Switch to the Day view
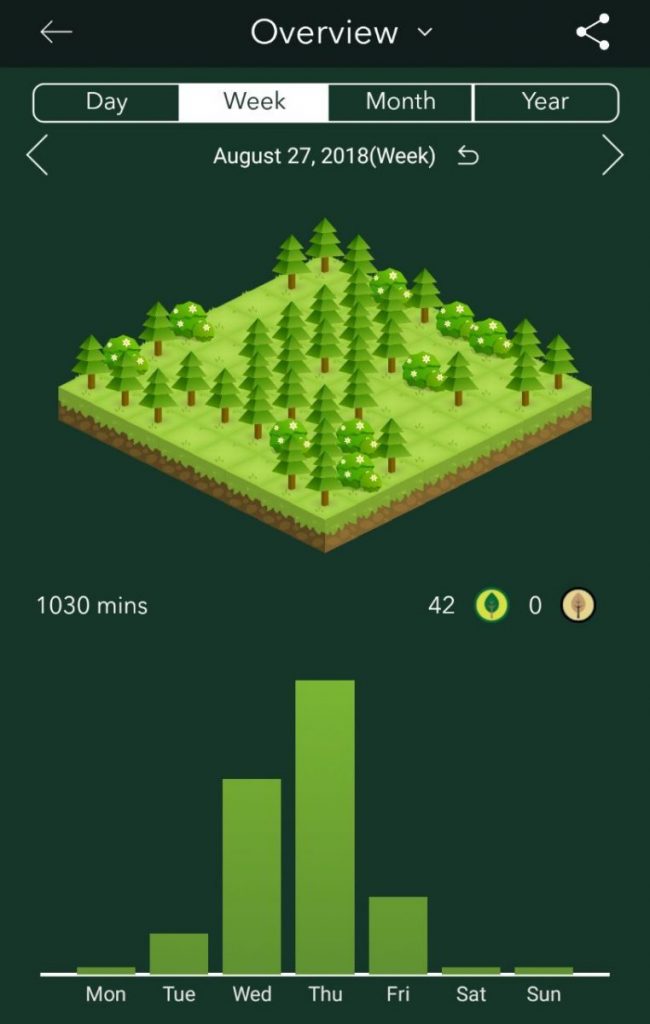This screenshot has width=650, height=1024. [x=106, y=102]
